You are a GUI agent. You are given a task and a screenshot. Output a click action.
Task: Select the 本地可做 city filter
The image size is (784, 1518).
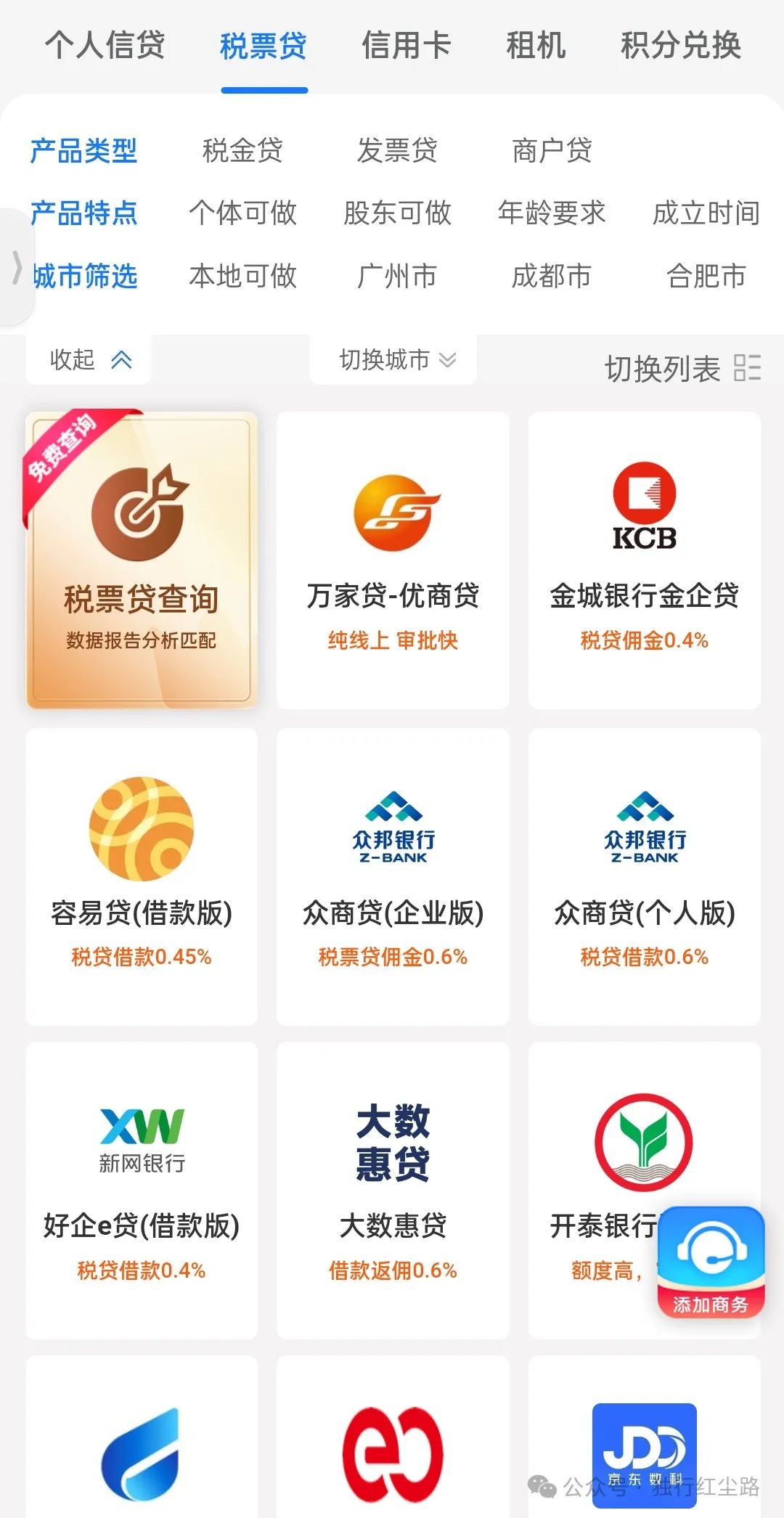(242, 276)
